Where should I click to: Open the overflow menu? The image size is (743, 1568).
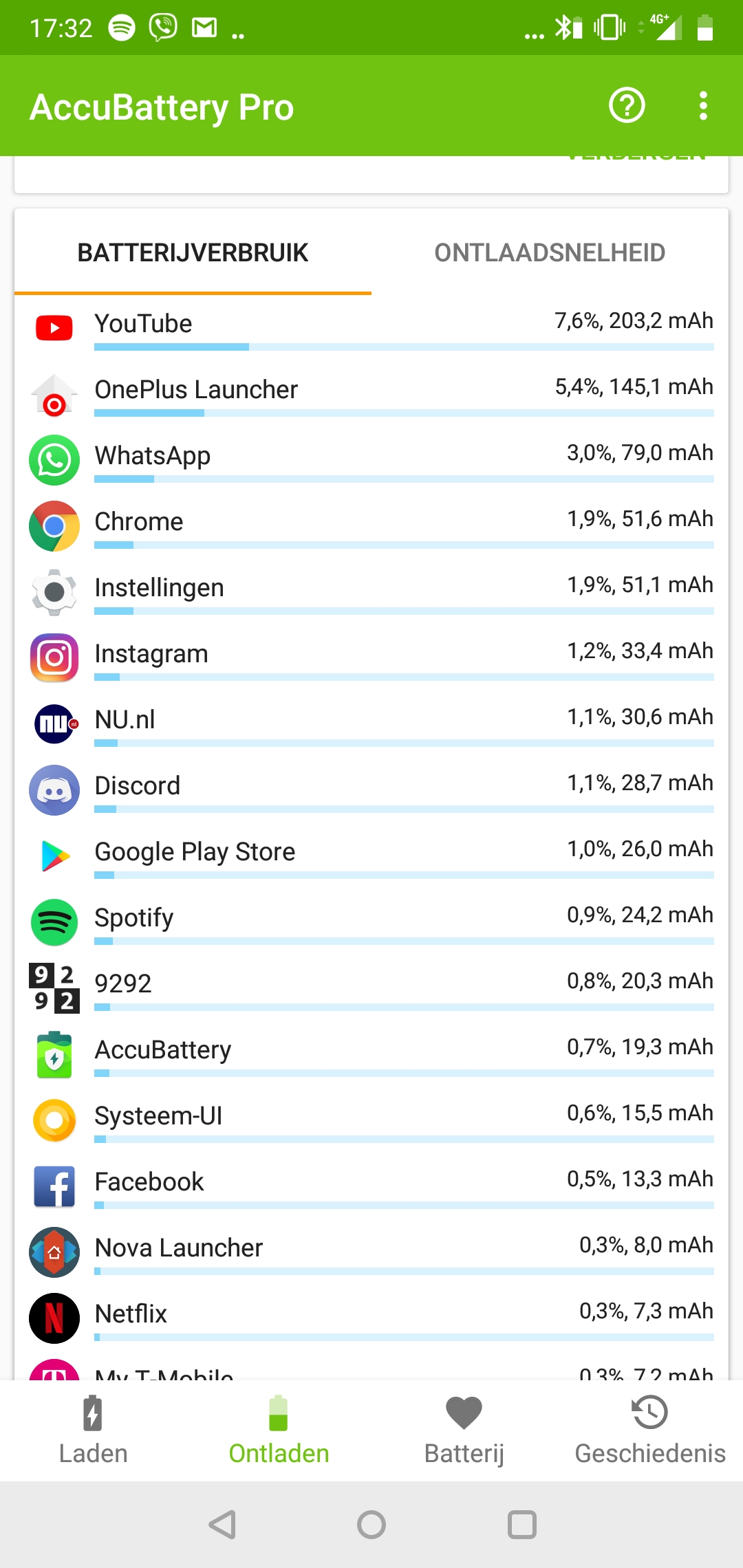pos(702,106)
